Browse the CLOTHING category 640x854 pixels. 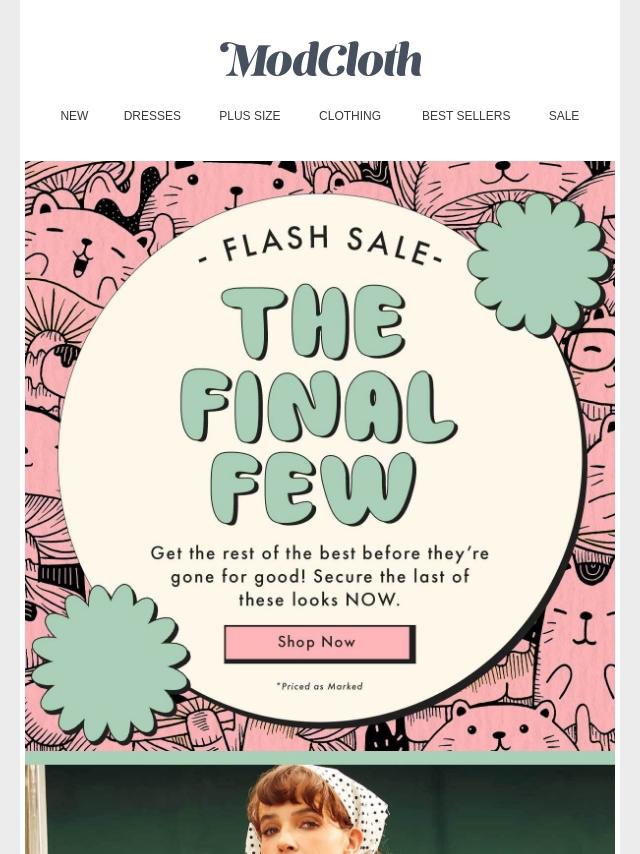[x=350, y=116]
